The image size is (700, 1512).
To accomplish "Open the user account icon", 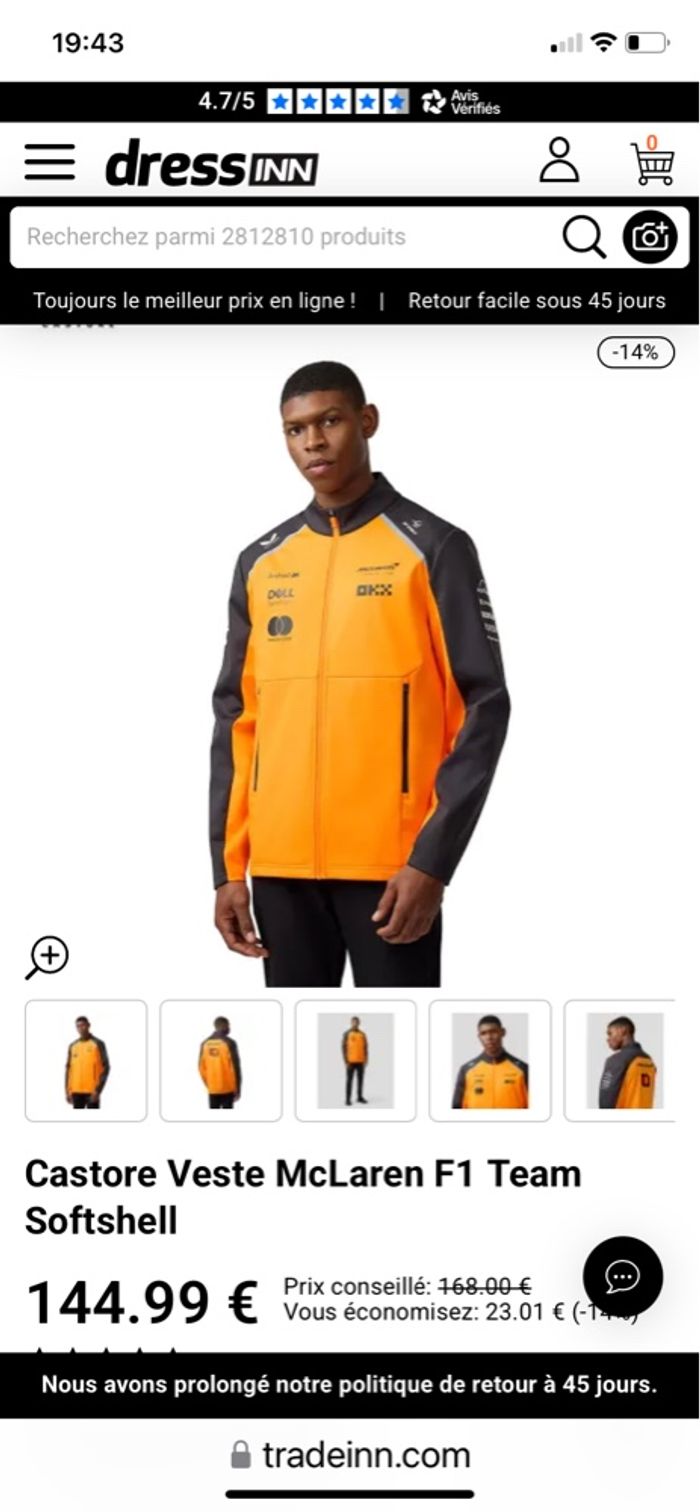I will [559, 161].
